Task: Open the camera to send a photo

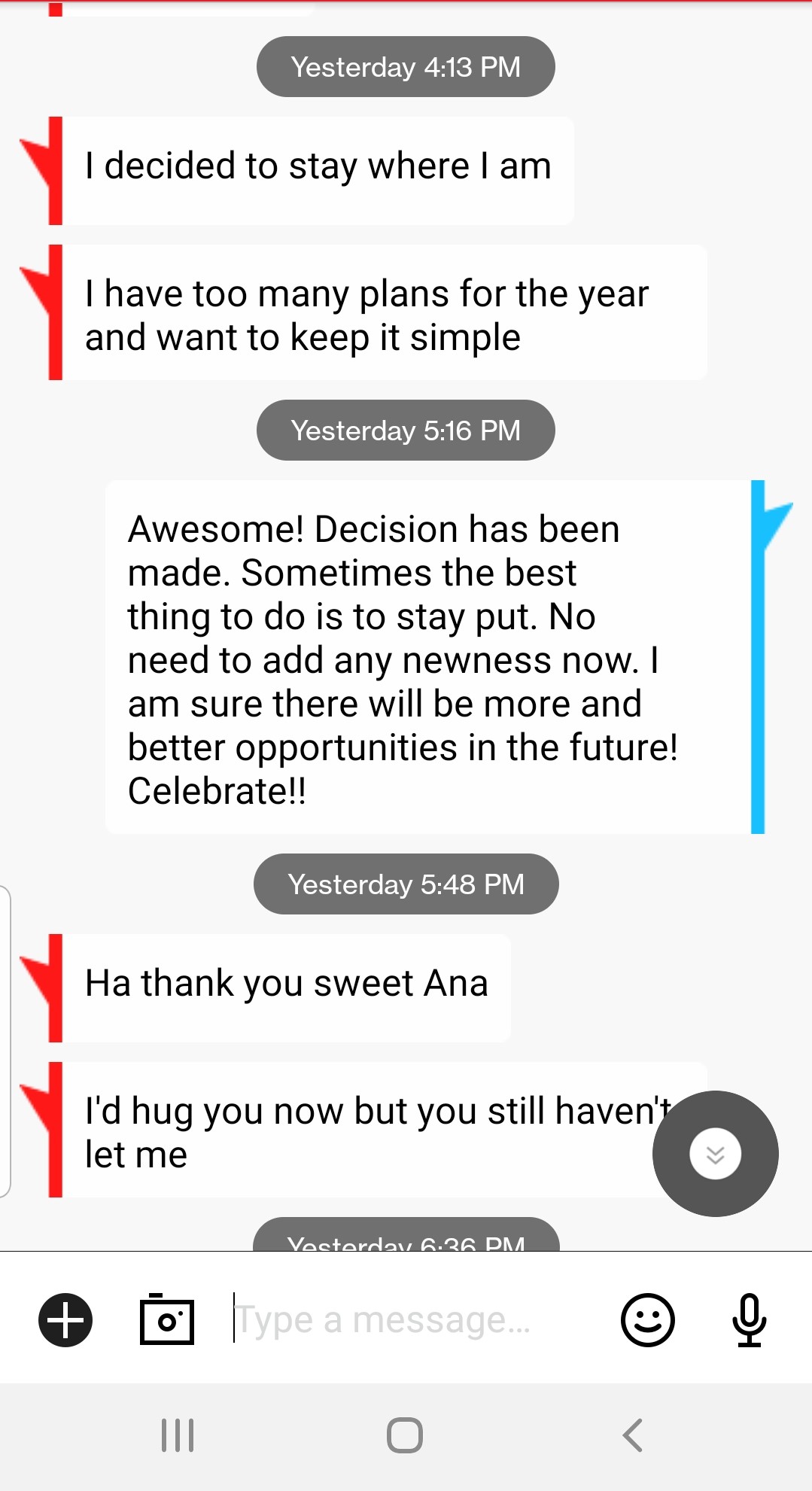Action: point(167,1320)
